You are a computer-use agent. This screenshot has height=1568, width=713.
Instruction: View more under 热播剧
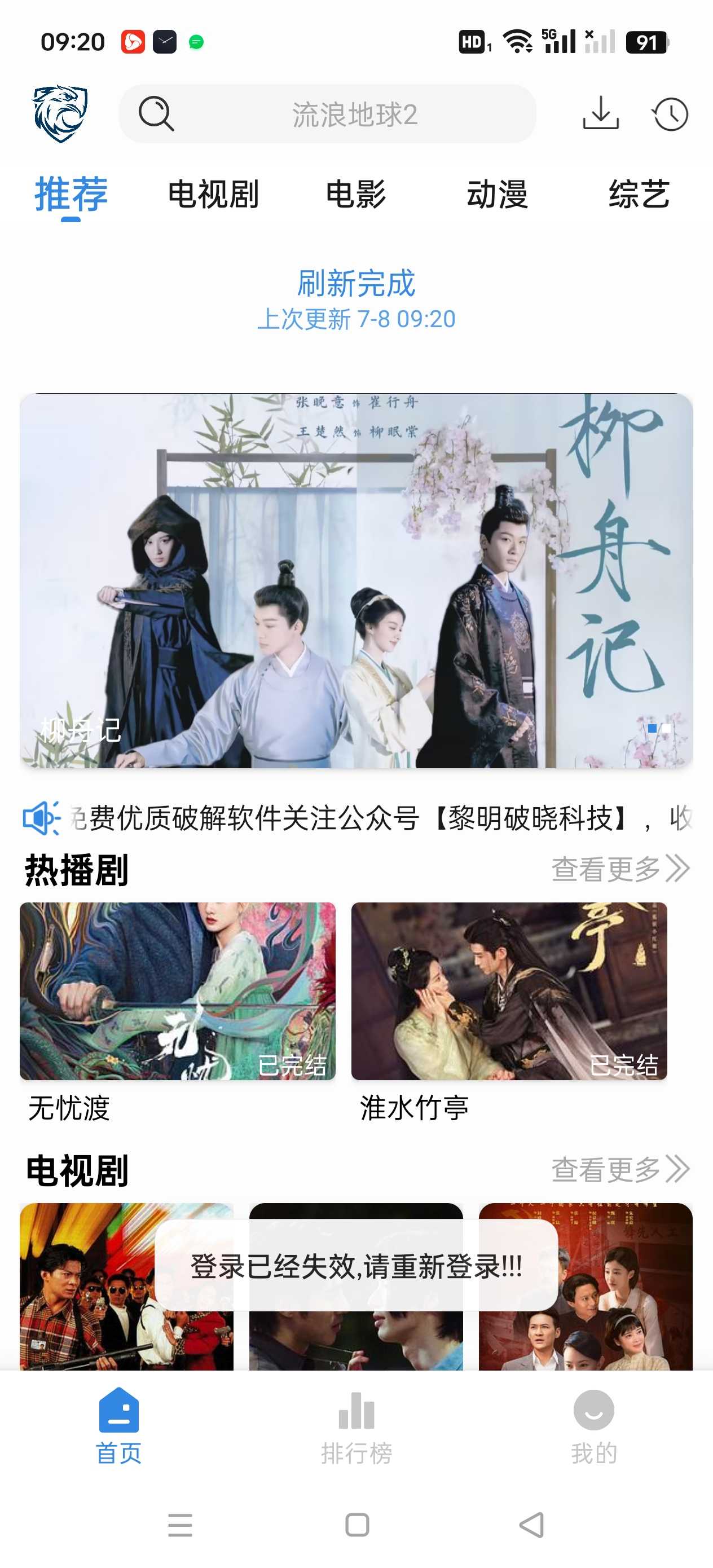pyautogui.click(x=619, y=869)
